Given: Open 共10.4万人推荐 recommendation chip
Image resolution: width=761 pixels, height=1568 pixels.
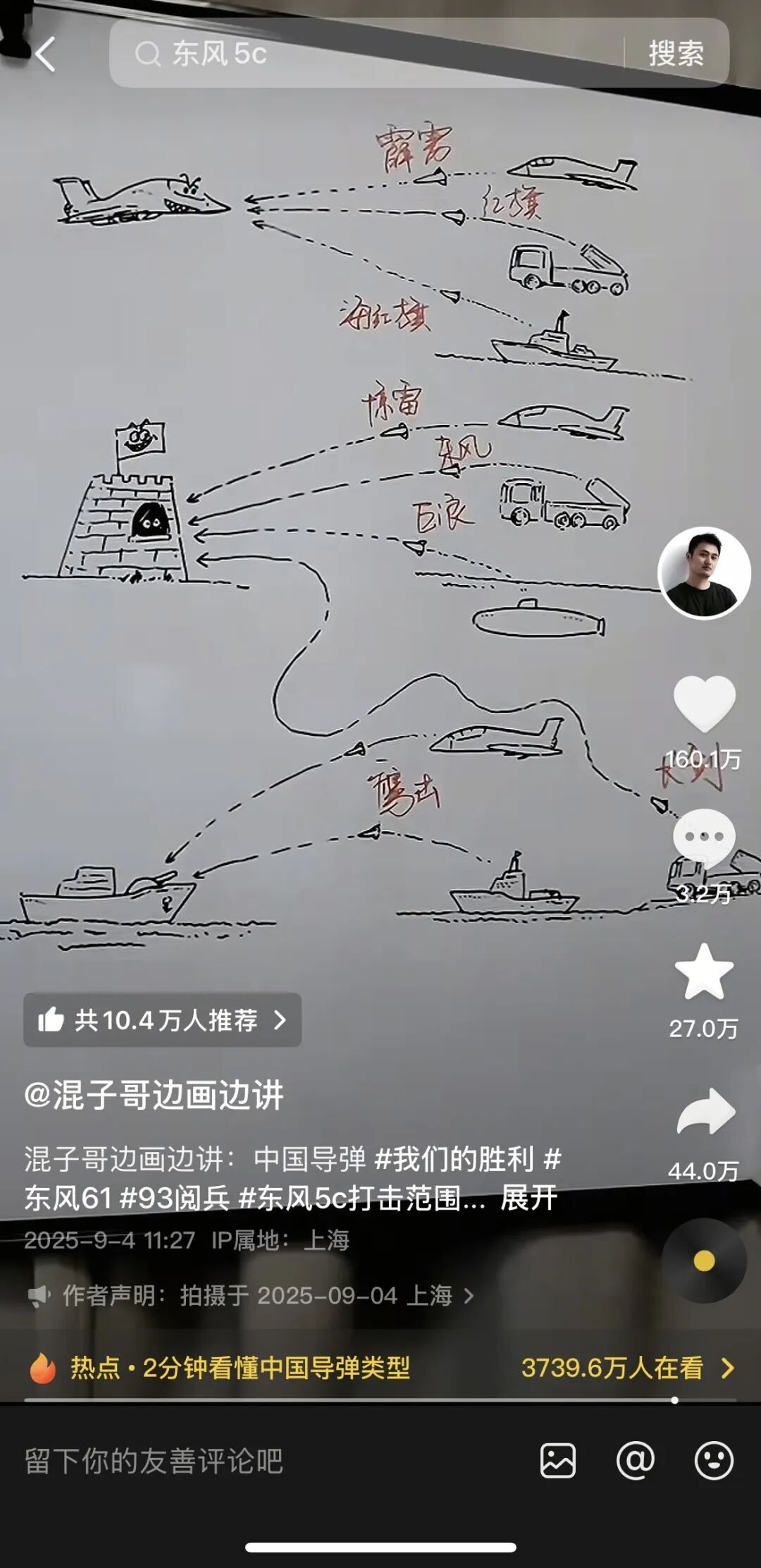Looking at the screenshot, I should click(162, 1019).
